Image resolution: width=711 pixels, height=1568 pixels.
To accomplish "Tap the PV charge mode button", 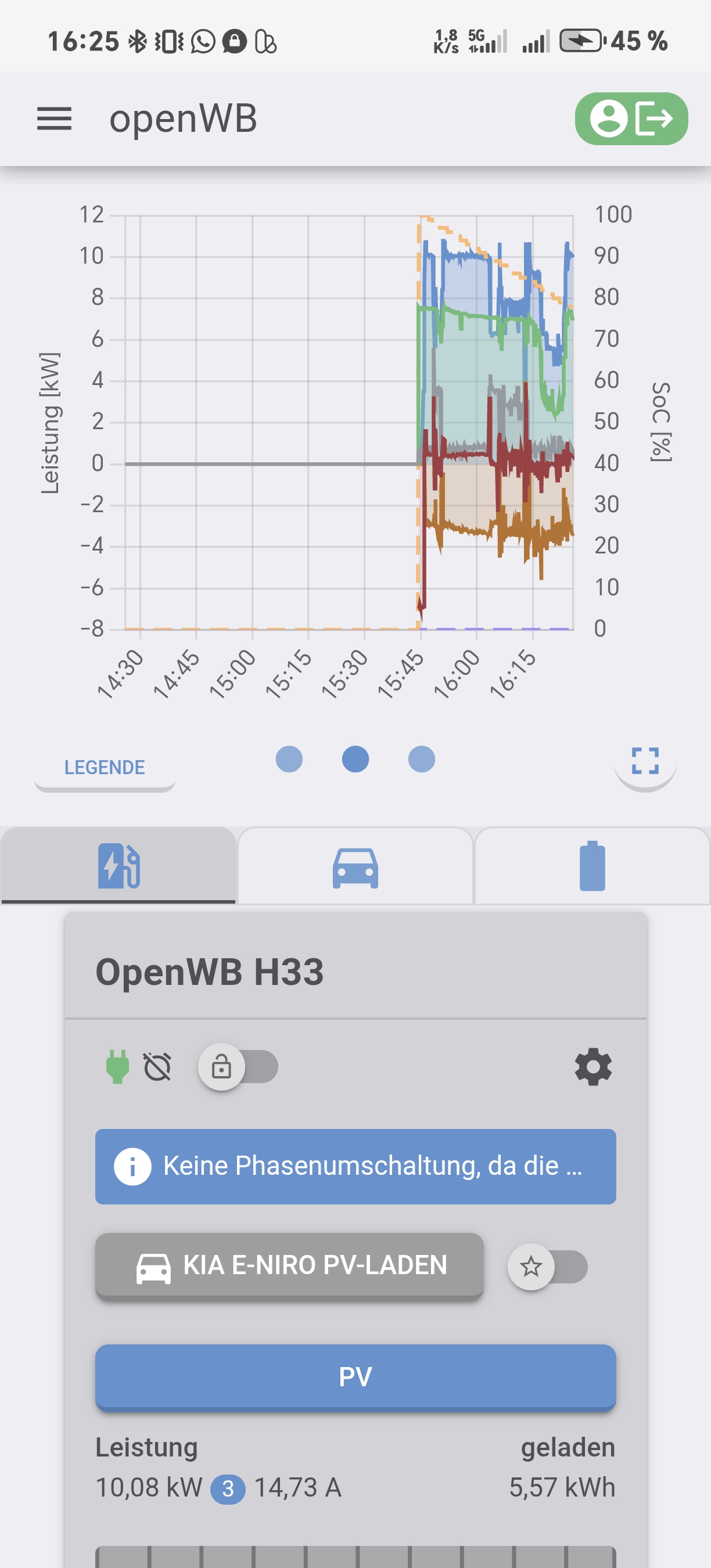I will click(355, 1377).
